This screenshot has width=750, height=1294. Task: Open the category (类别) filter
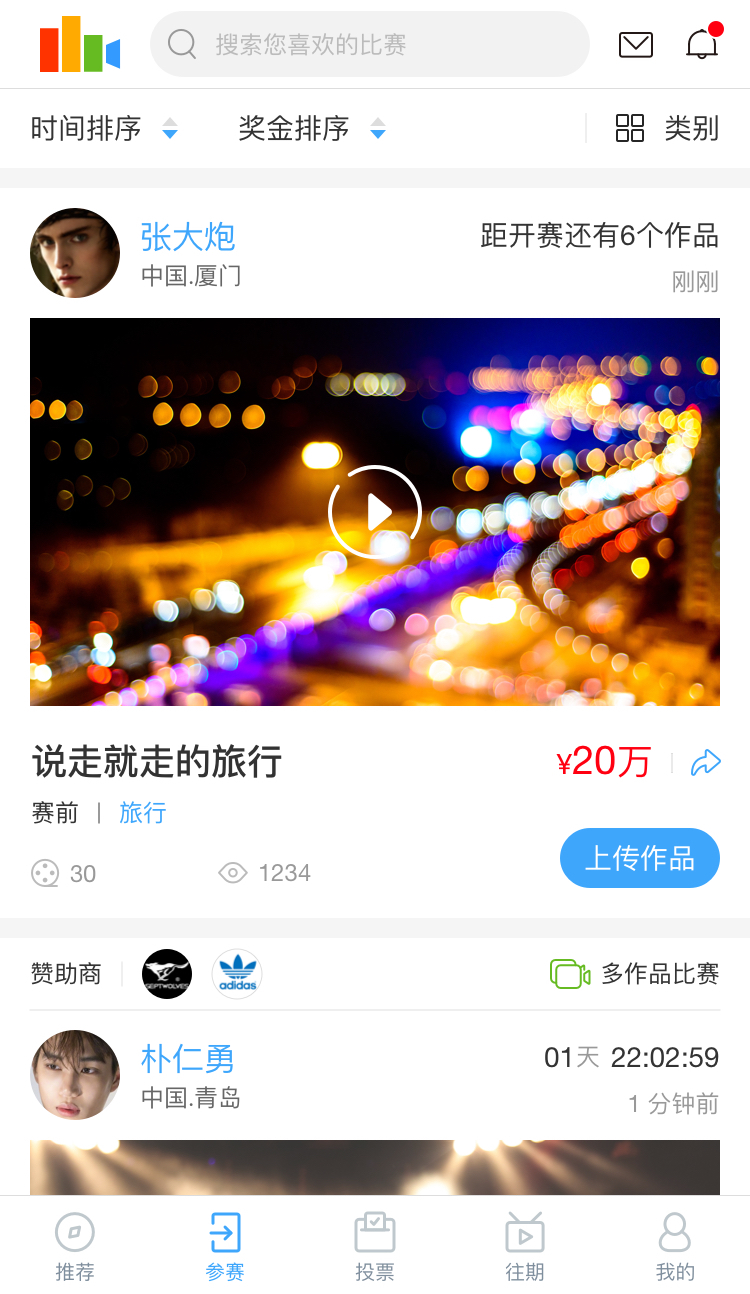coord(667,128)
